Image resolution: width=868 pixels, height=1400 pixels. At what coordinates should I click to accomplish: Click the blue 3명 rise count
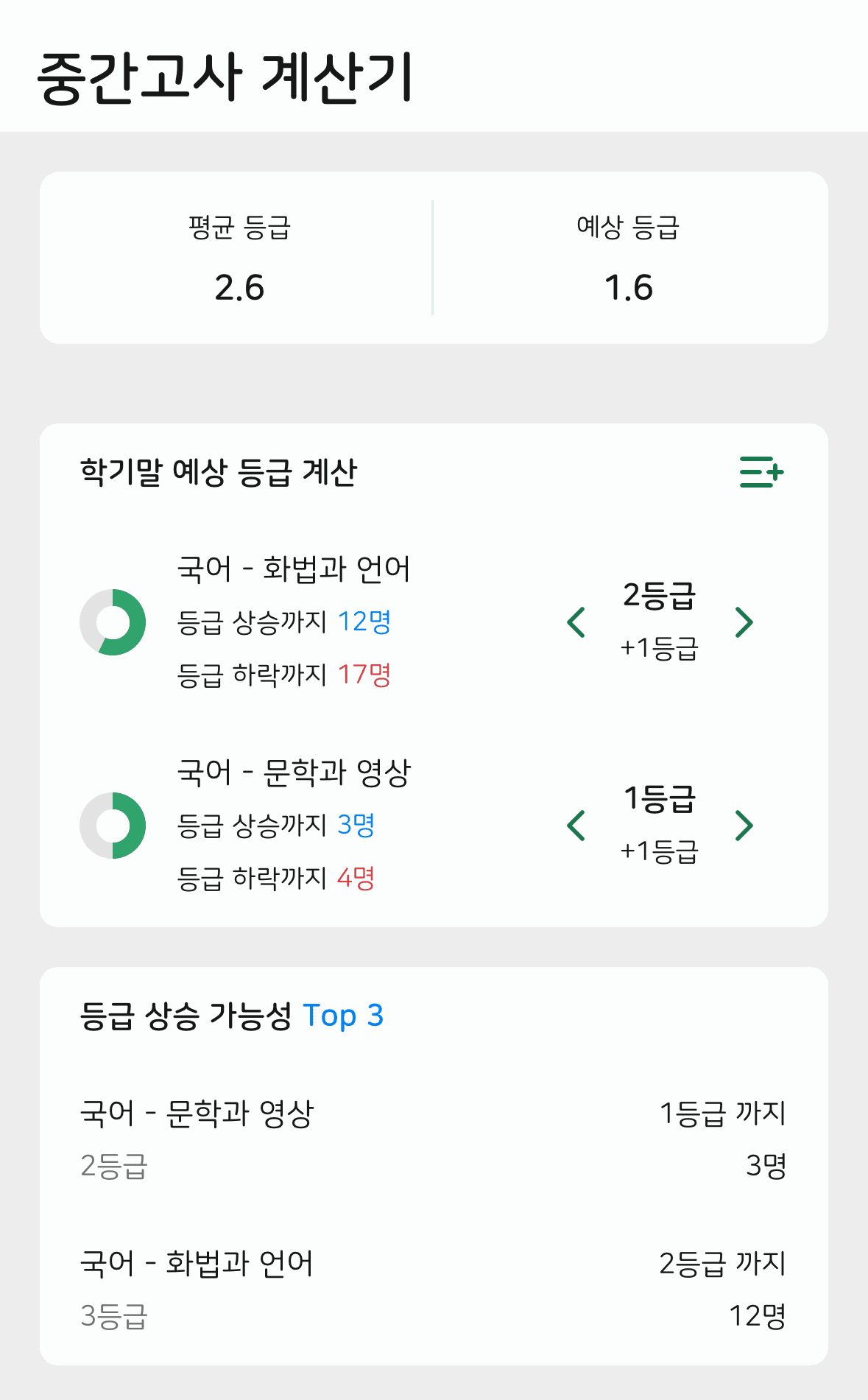[359, 826]
